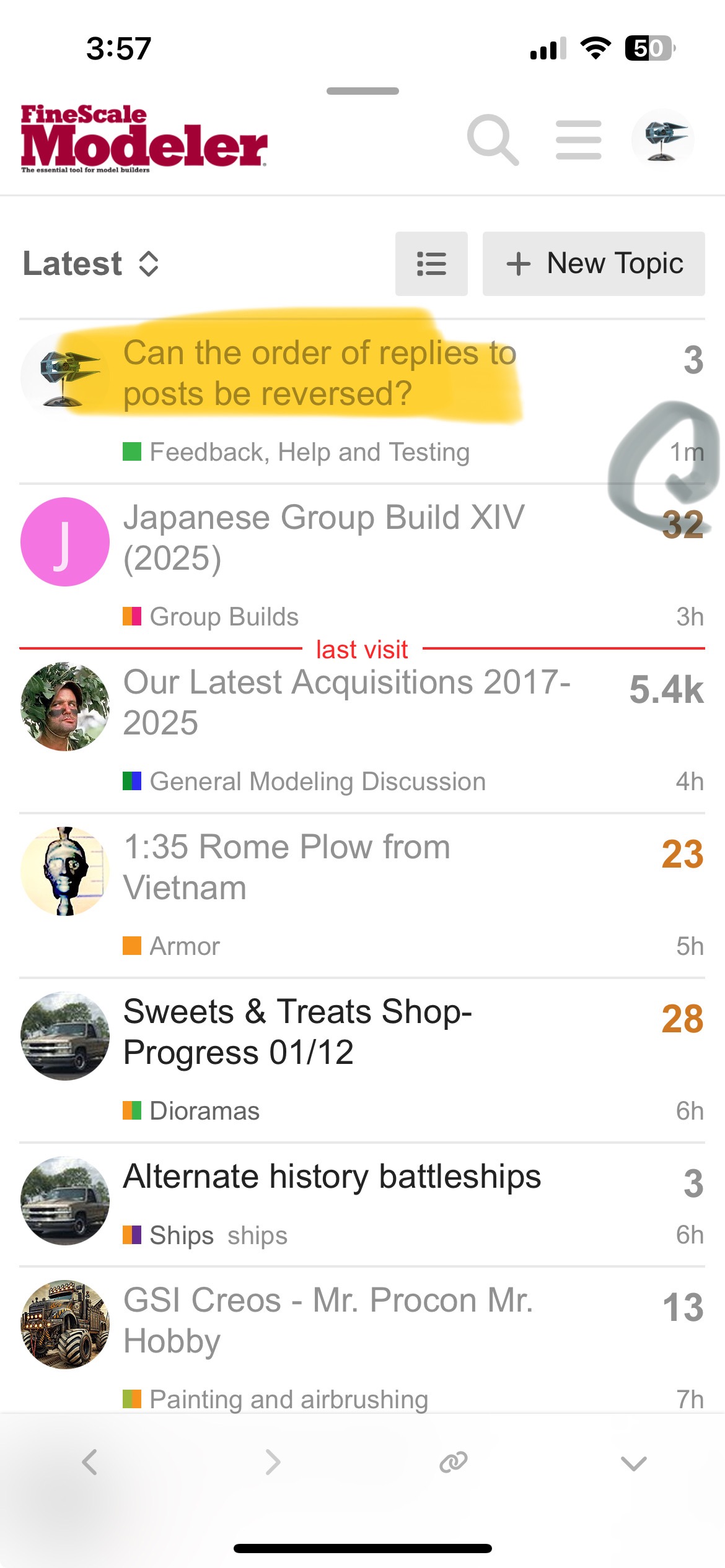
Task: Go back with the browser back arrow
Action: pyautogui.click(x=90, y=1461)
